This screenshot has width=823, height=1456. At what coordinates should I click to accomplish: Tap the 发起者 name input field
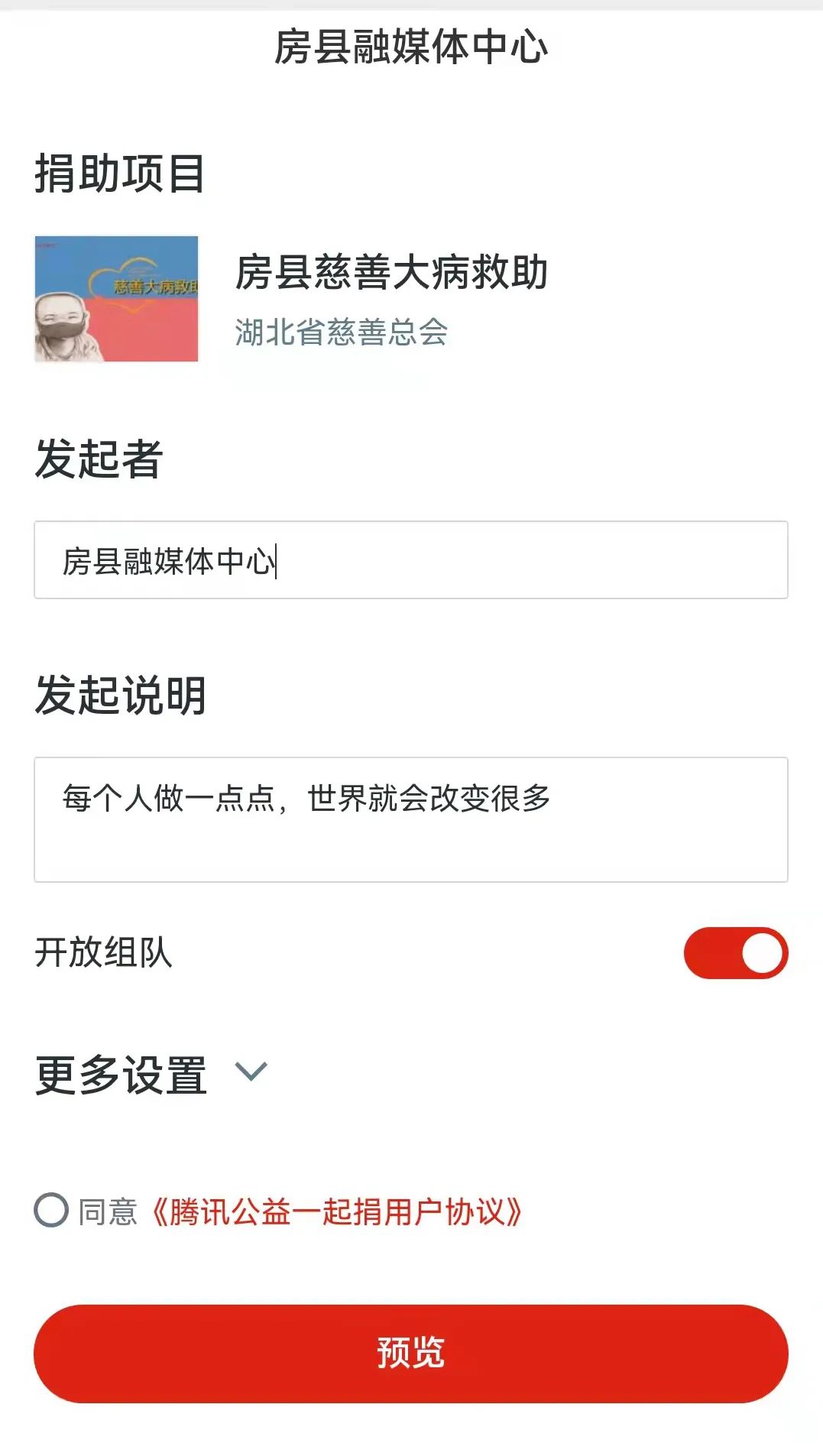tap(410, 560)
